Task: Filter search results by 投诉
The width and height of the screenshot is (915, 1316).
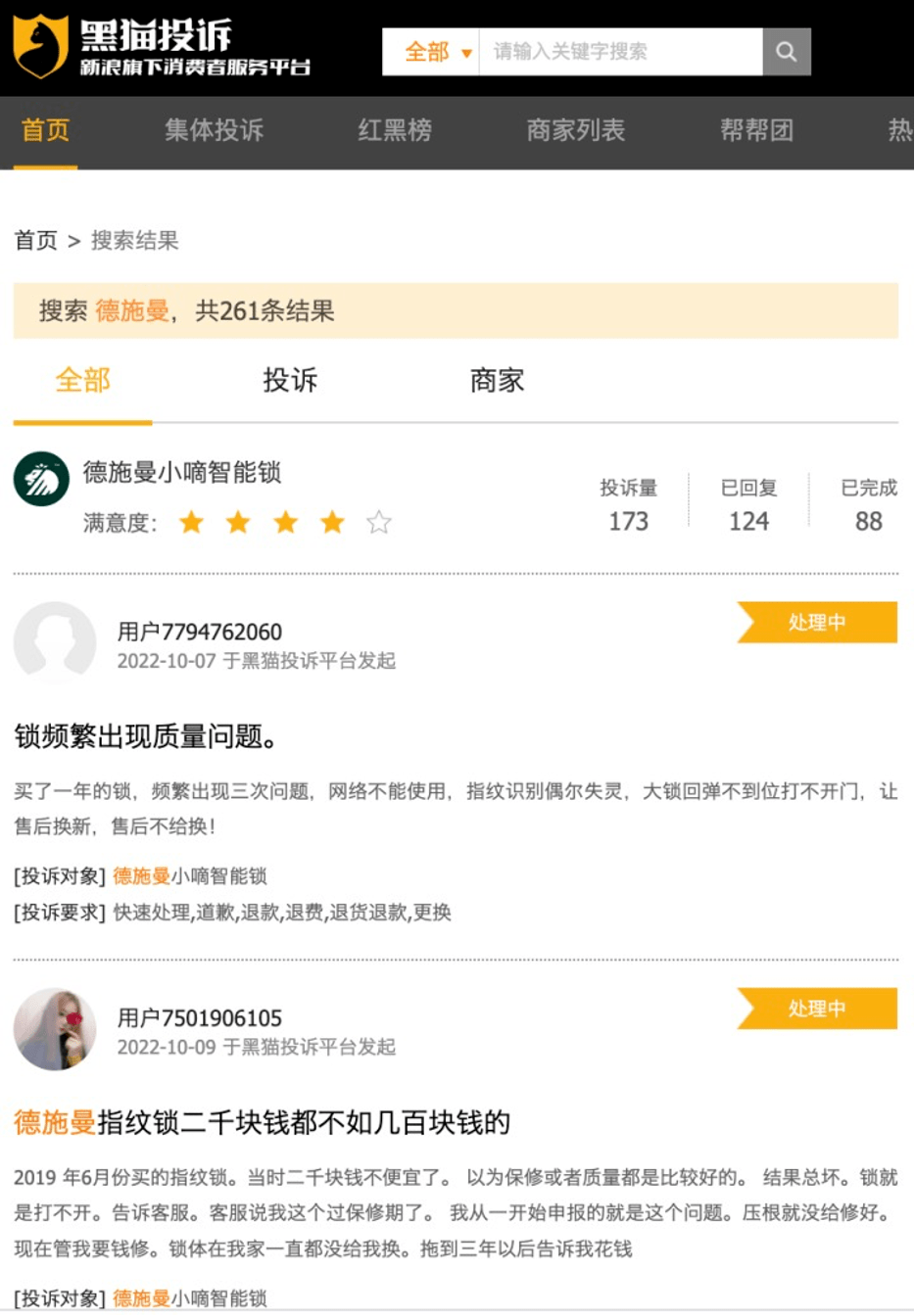Action: tap(290, 380)
